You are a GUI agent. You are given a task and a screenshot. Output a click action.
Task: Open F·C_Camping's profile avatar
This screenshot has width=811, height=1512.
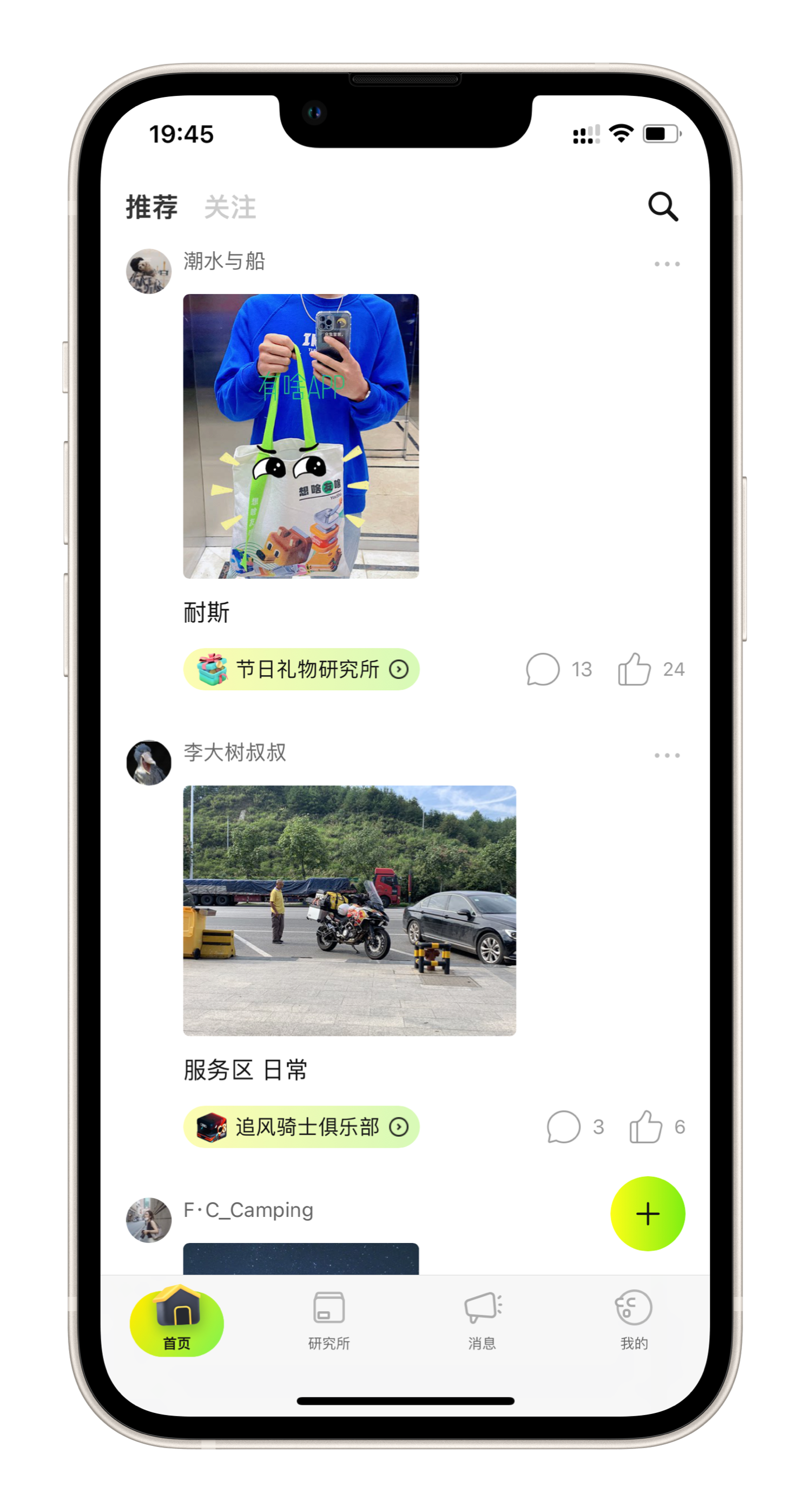point(149,1220)
